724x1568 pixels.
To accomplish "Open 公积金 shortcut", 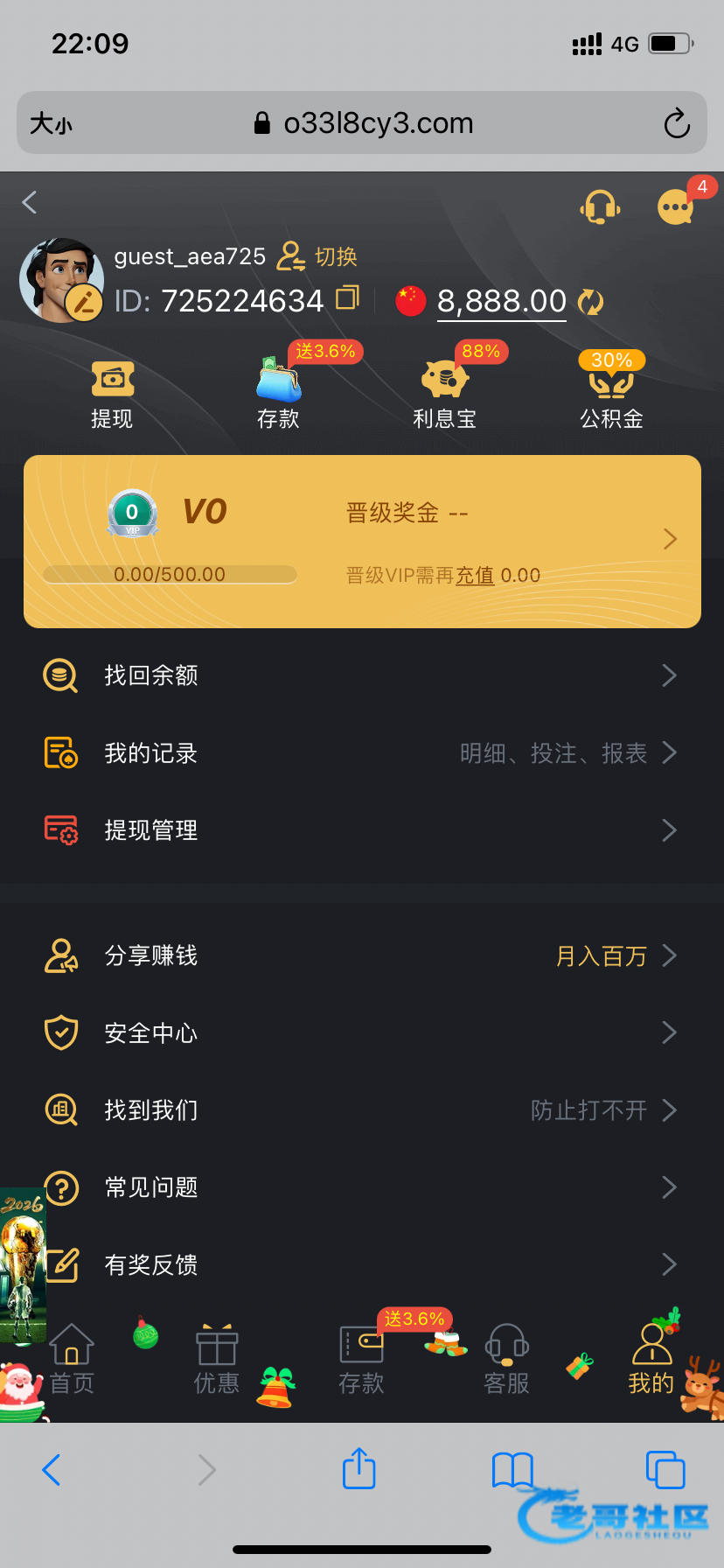I will pyautogui.click(x=612, y=395).
